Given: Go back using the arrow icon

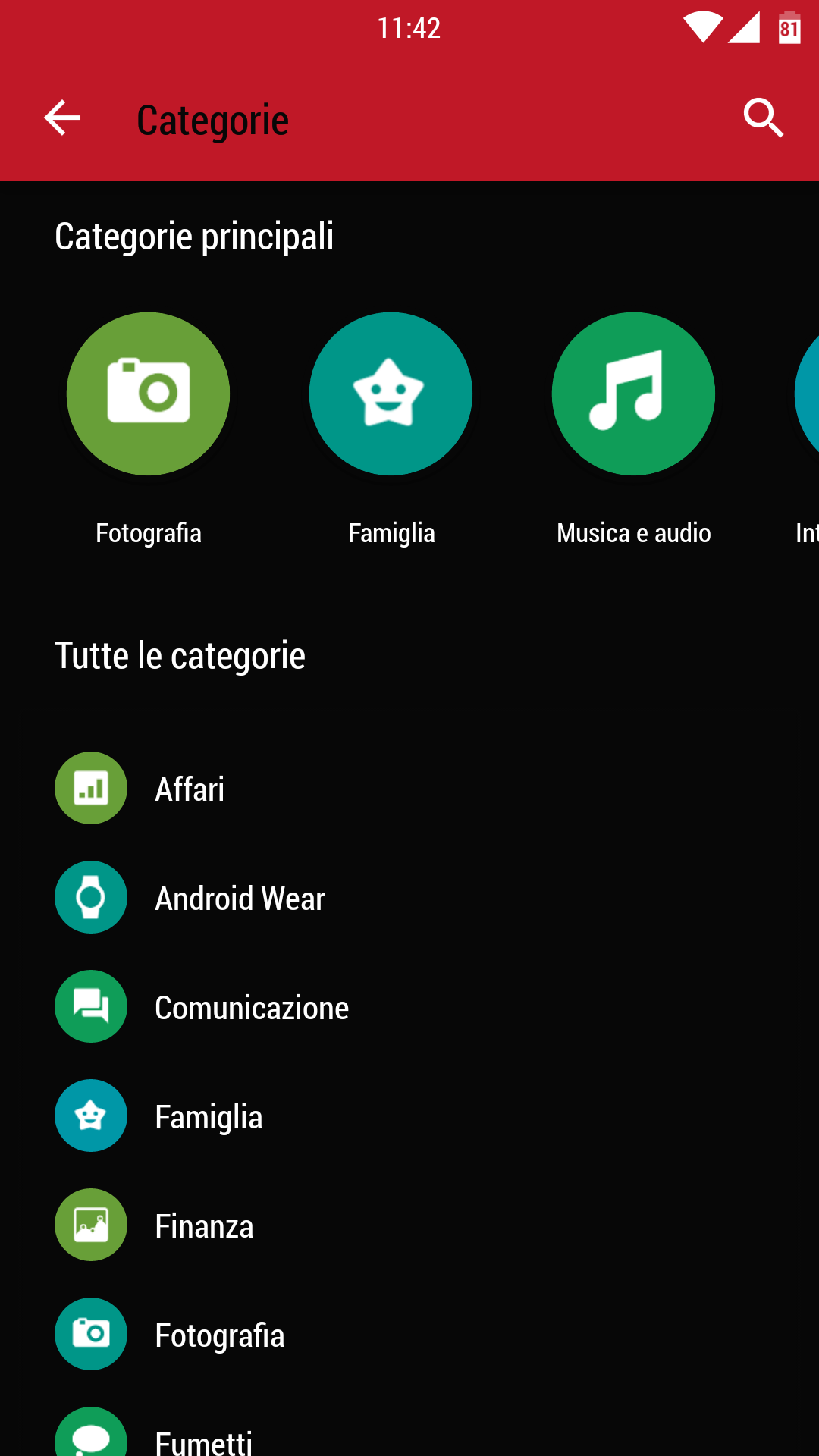Looking at the screenshot, I should point(62,118).
